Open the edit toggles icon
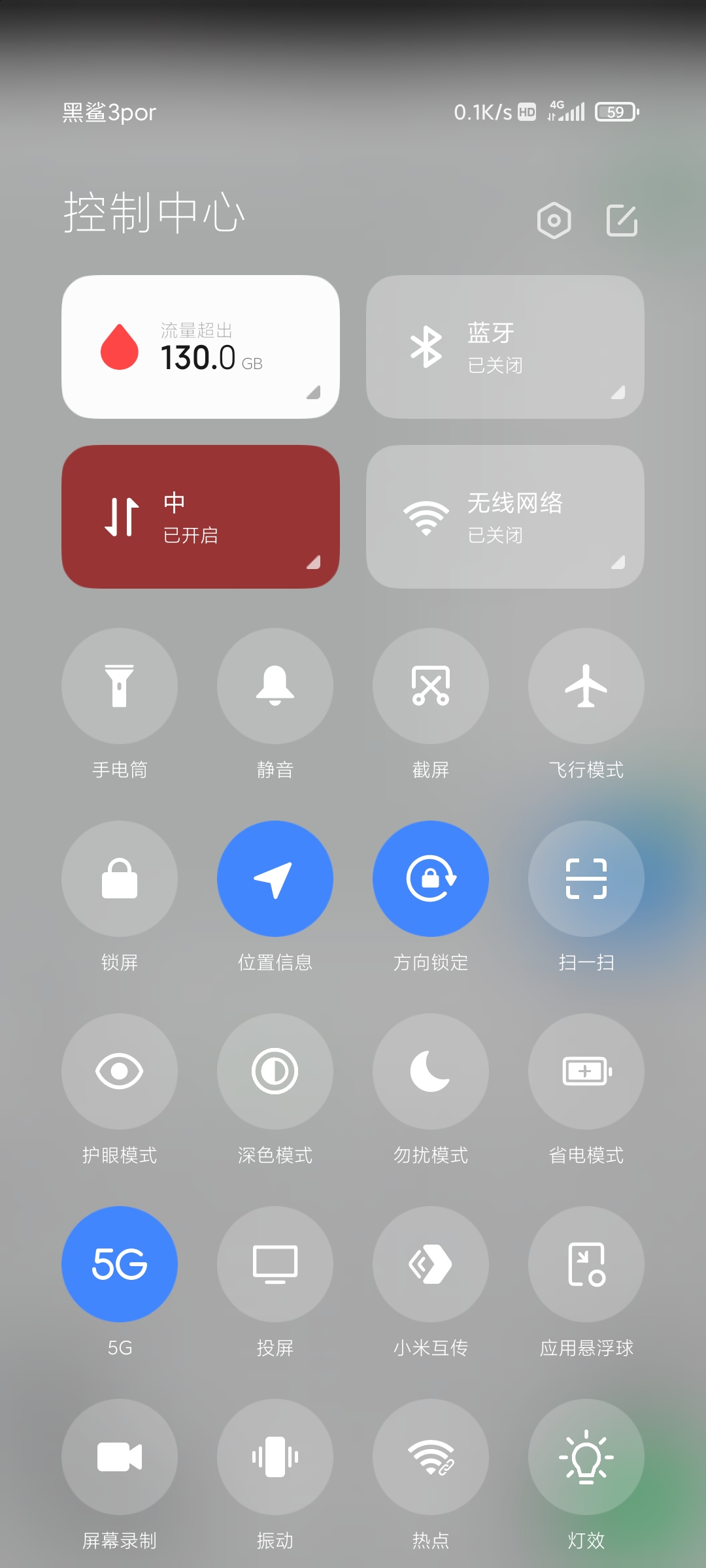 coord(622,220)
